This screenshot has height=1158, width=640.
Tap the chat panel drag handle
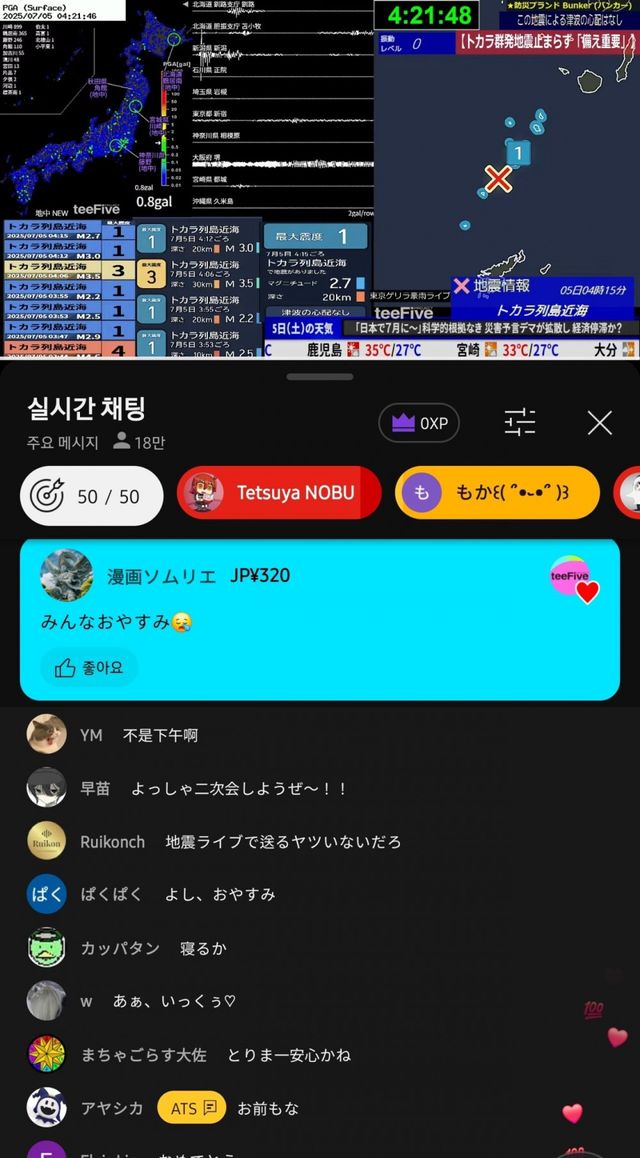click(x=320, y=377)
